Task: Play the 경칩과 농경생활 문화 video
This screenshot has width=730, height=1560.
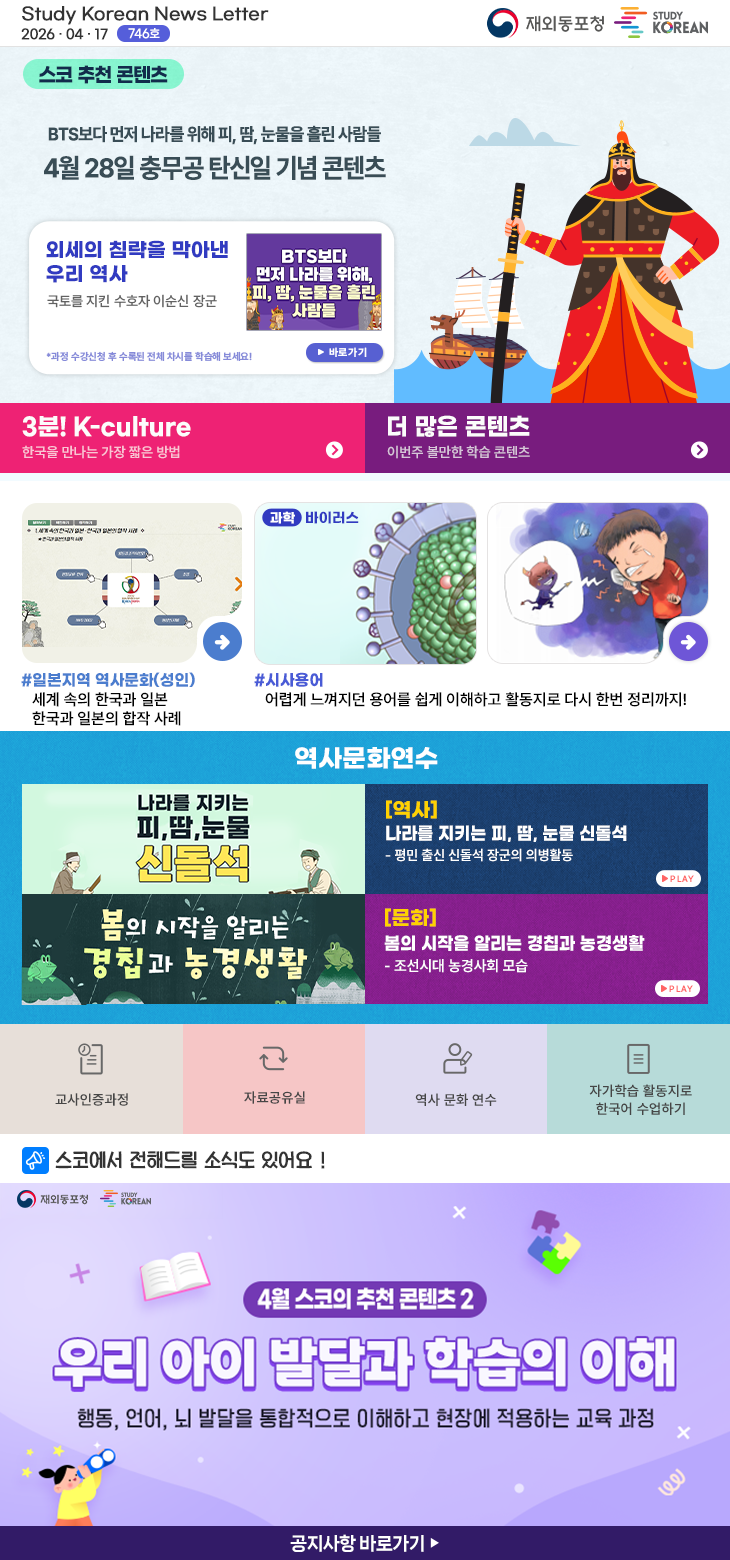Action: (x=676, y=988)
